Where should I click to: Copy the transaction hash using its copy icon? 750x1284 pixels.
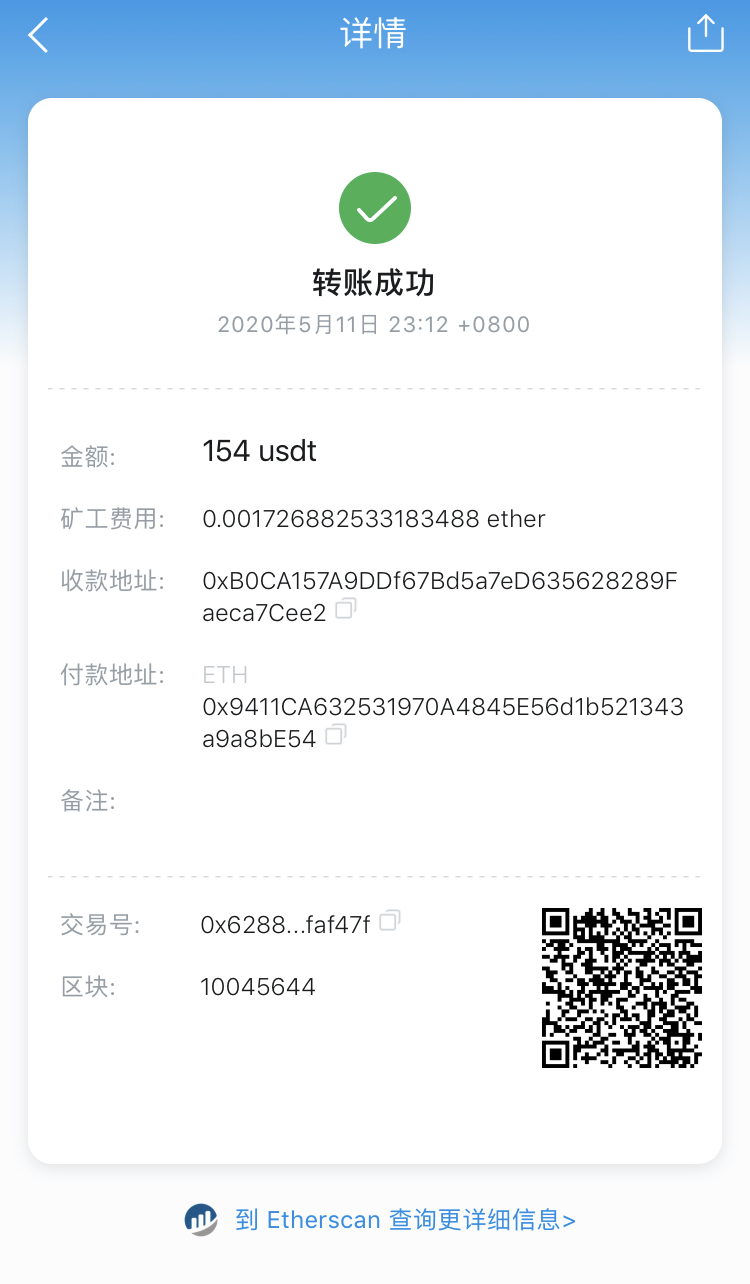pos(388,920)
